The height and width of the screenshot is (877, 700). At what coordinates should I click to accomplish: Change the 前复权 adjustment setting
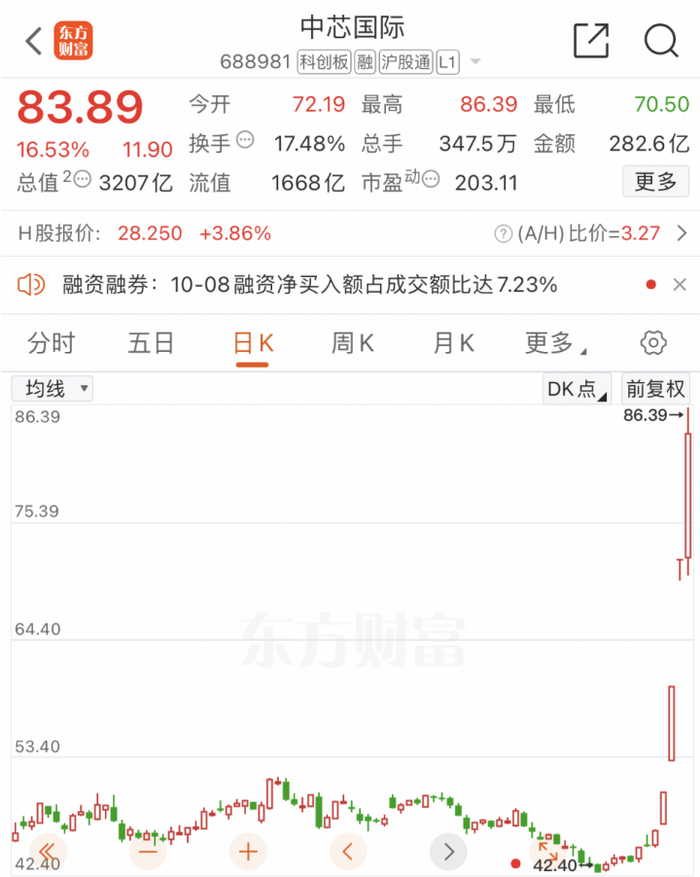click(x=655, y=389)
